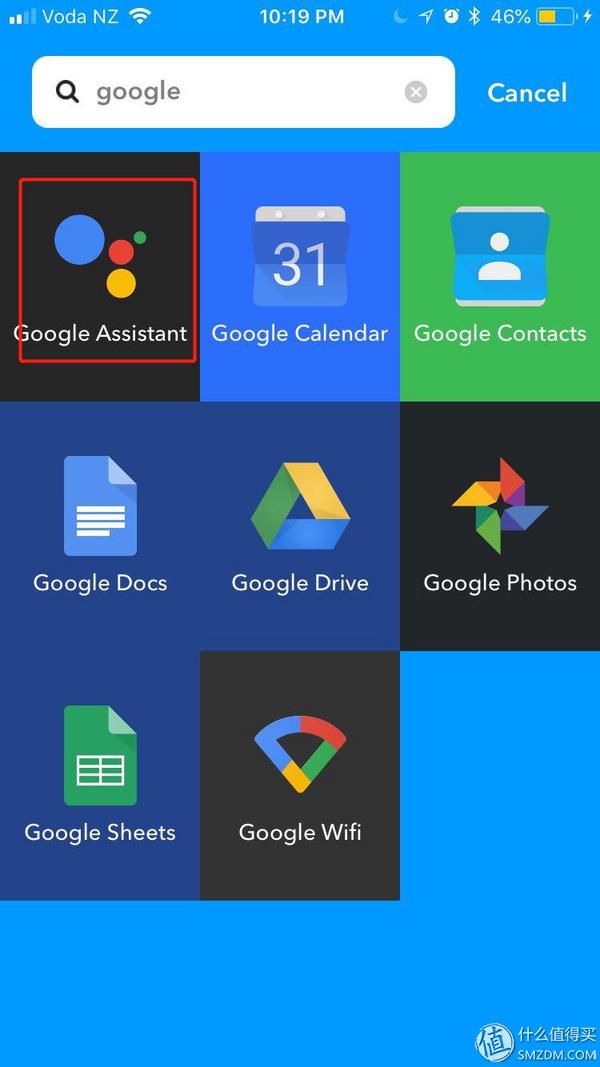Select the Google Contacts tile

[x=500, y=276]
